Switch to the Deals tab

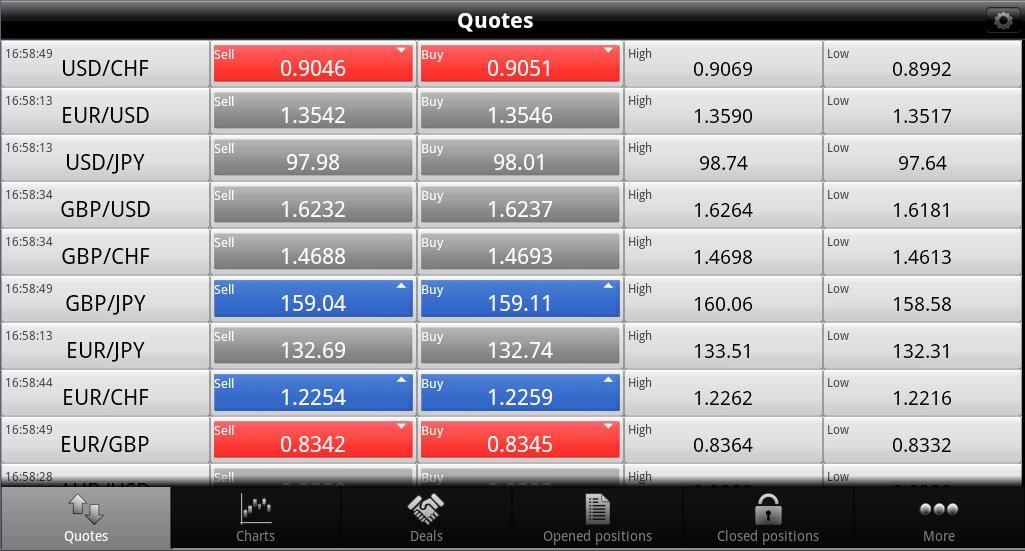point(426,519)
